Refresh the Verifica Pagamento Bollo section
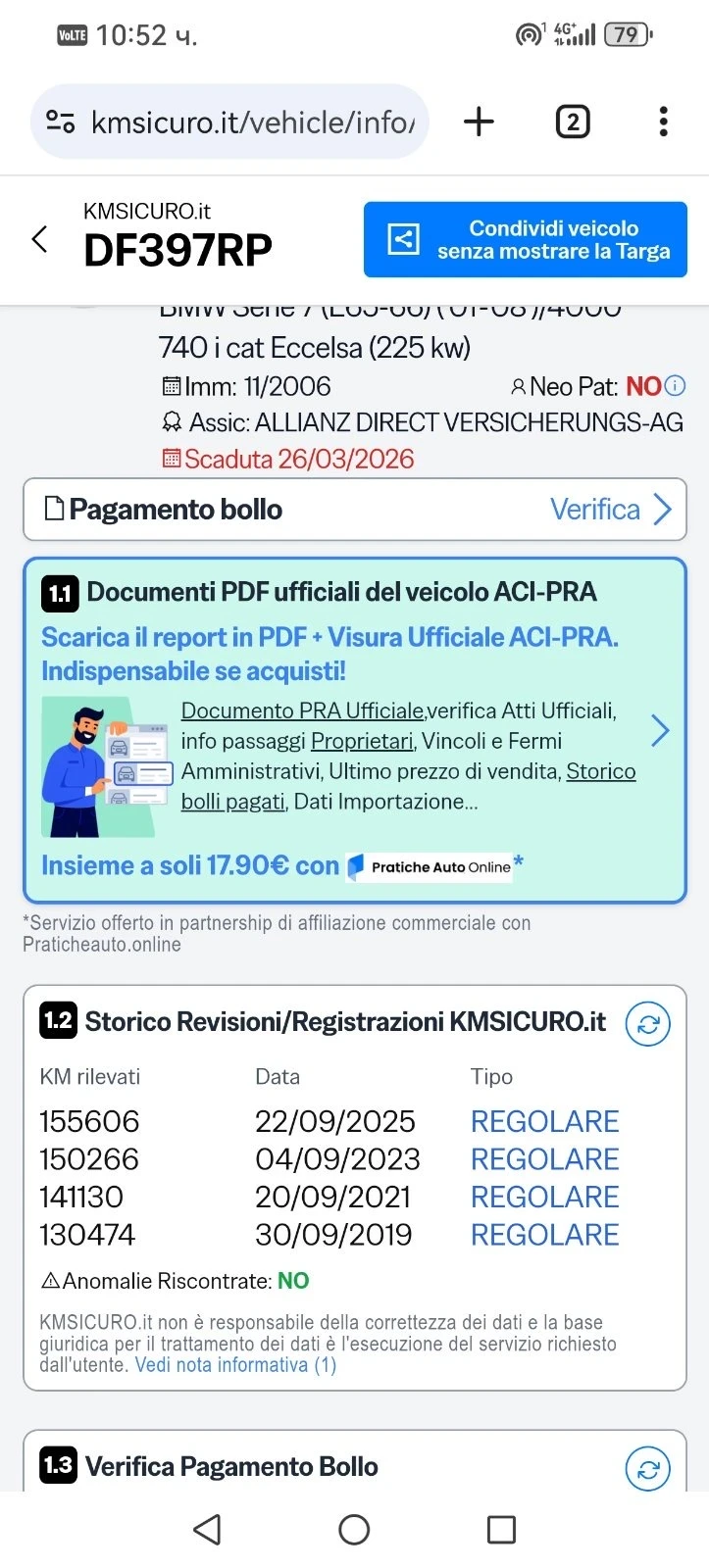 click(x=647, y=1469)
